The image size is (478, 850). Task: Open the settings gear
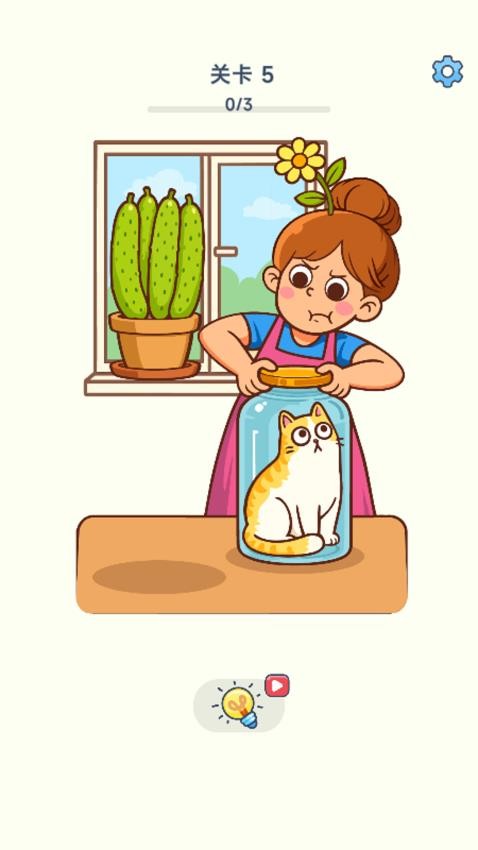coord(448,71)
